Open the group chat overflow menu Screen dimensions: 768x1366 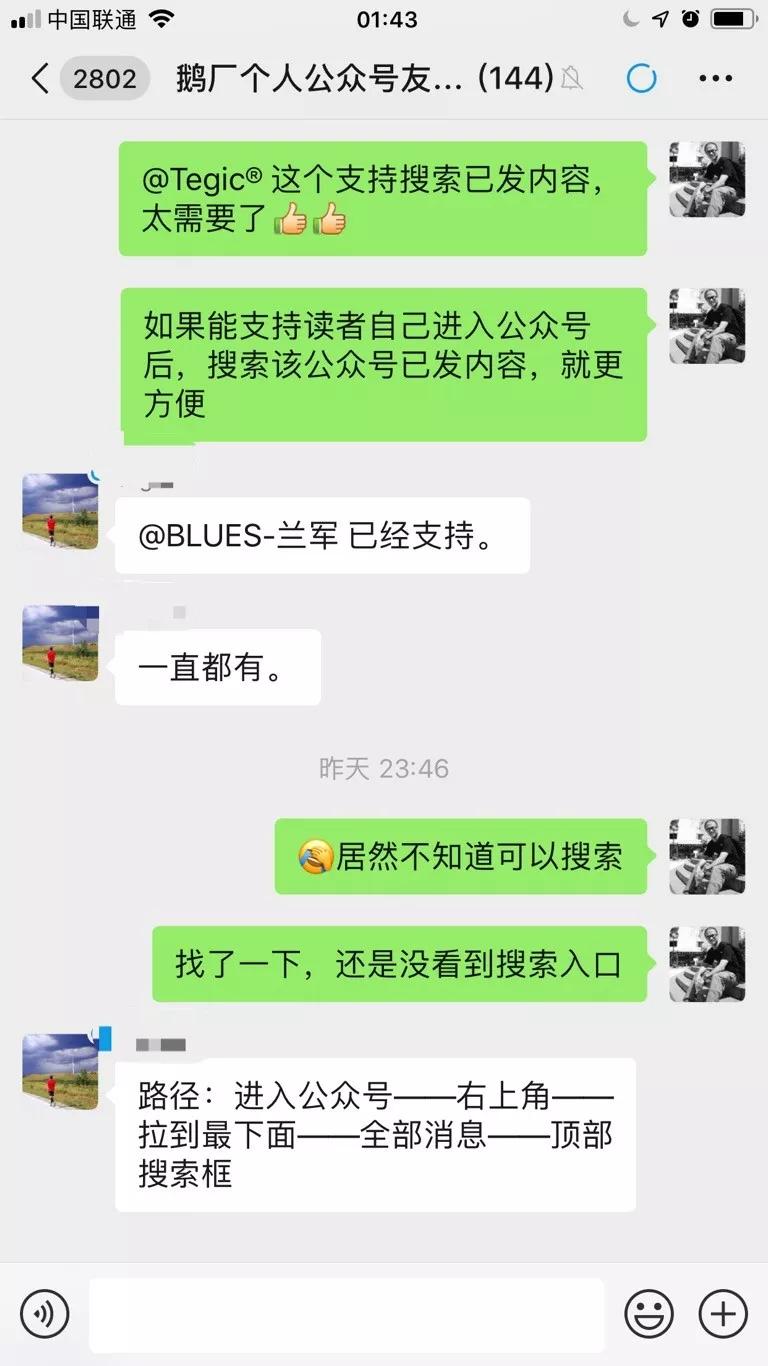[x=716, y=78]
